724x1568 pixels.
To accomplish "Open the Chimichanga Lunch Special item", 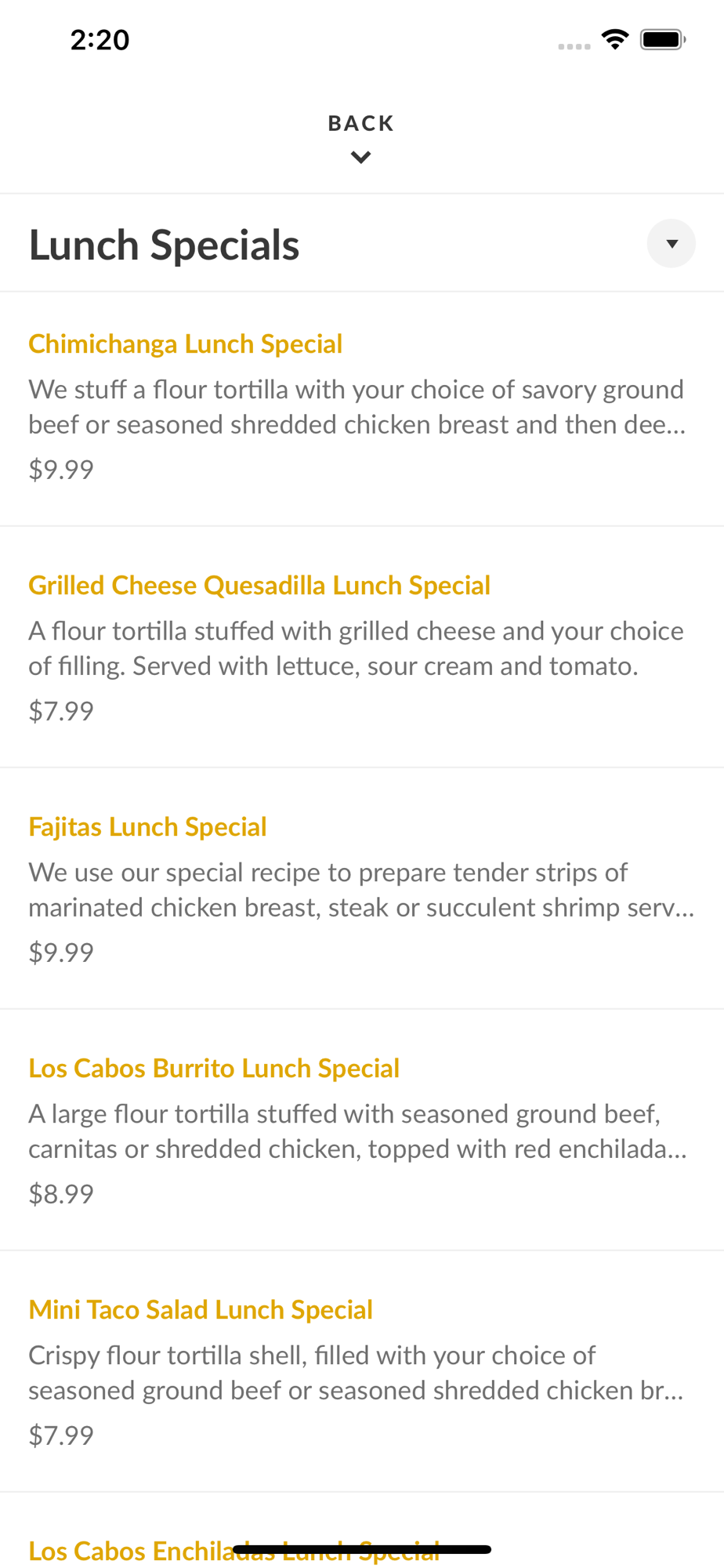I will coord(186,344).
